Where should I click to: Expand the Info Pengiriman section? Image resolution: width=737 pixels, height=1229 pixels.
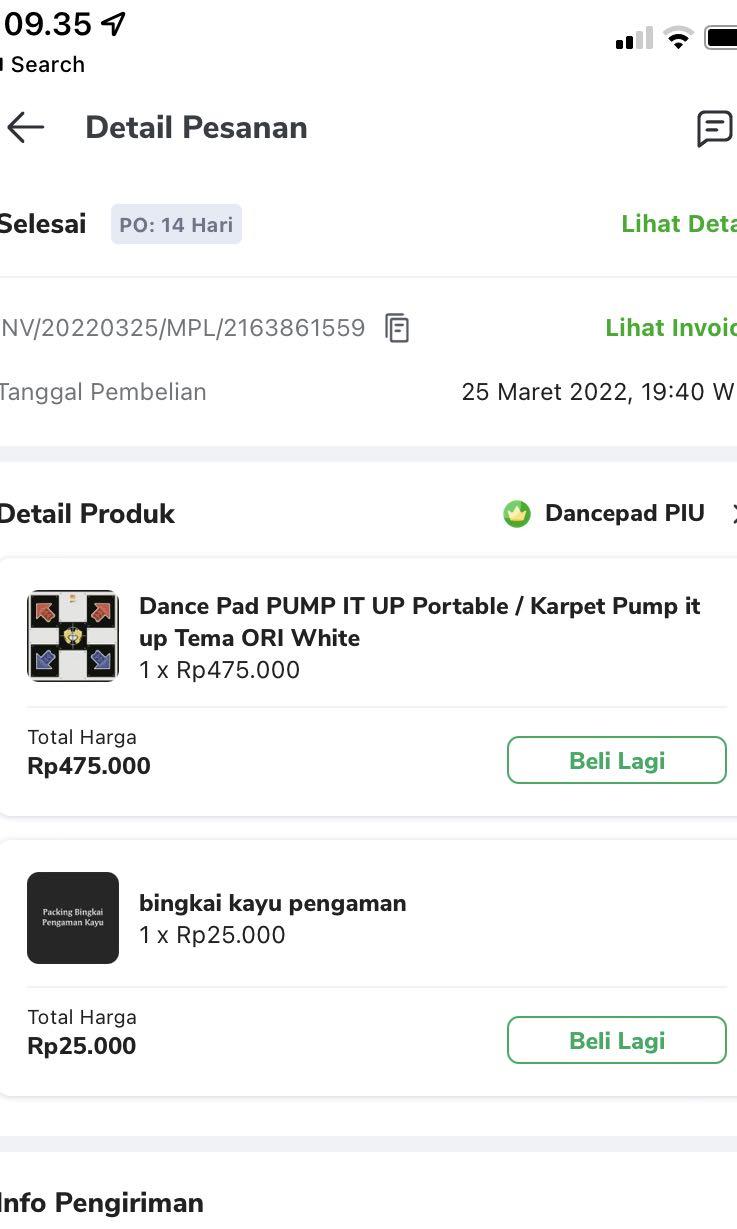[x=102, y=1203]
